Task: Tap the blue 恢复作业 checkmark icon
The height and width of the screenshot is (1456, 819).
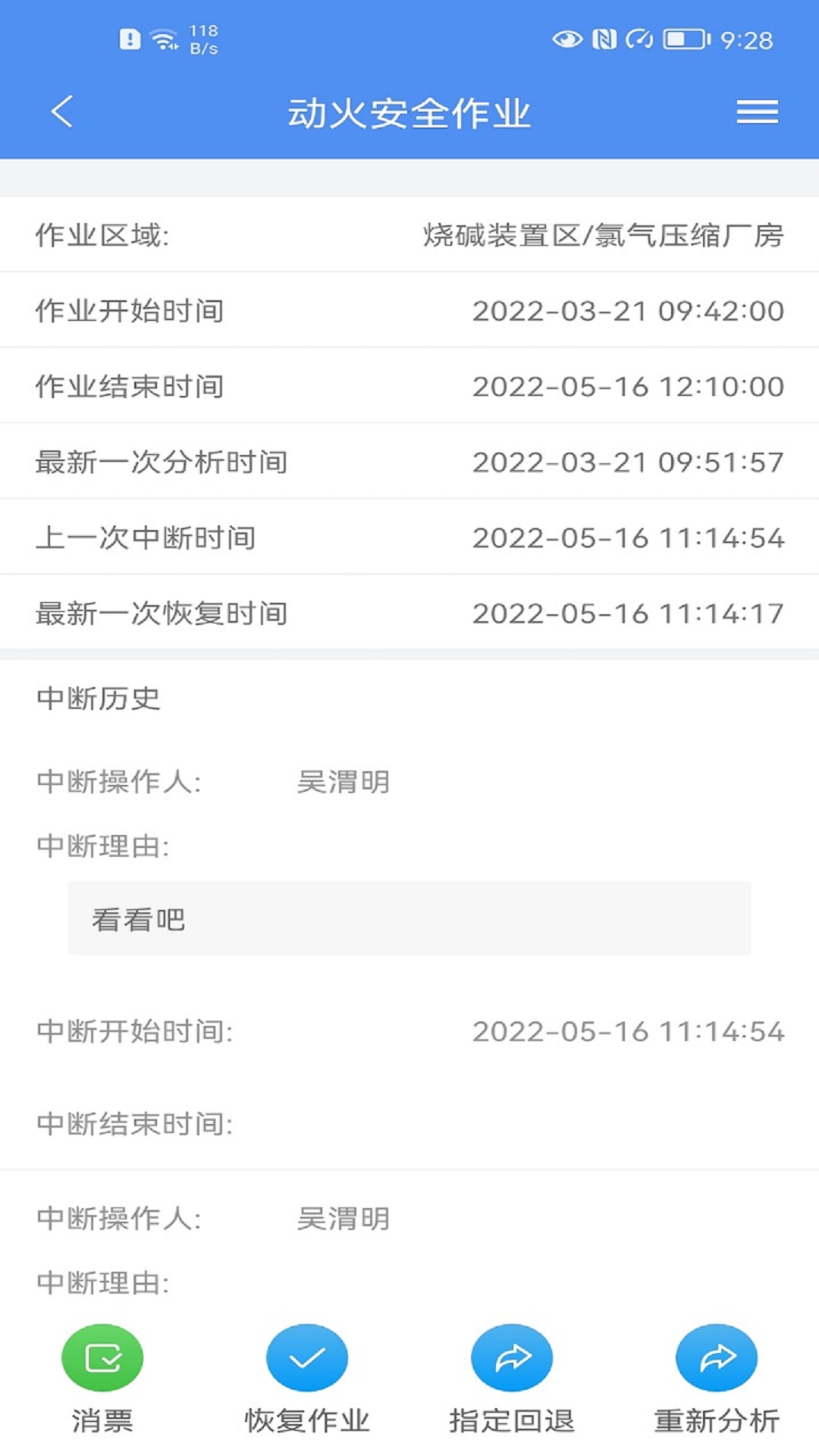Action: [306, 1357]
